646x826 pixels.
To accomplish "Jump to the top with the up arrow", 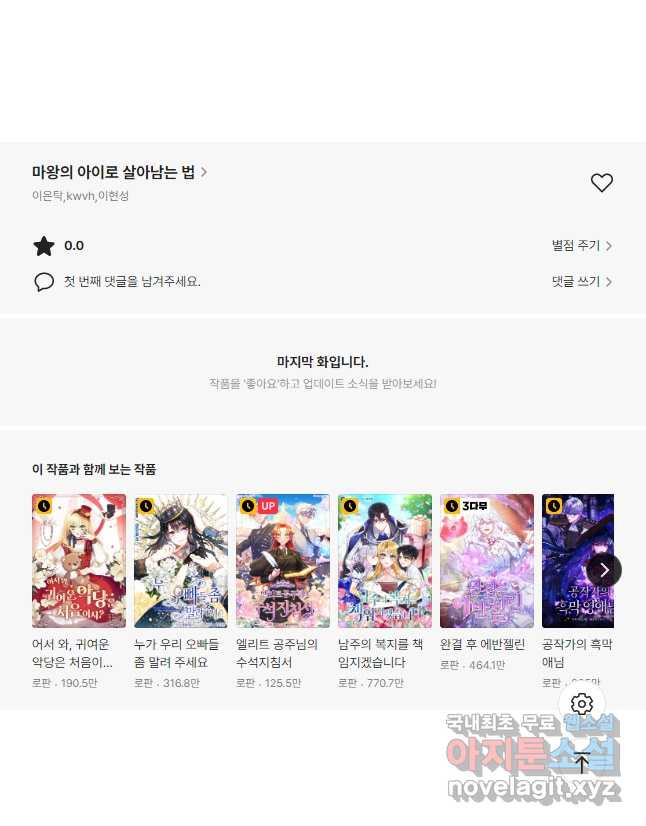I will point(582,763).
